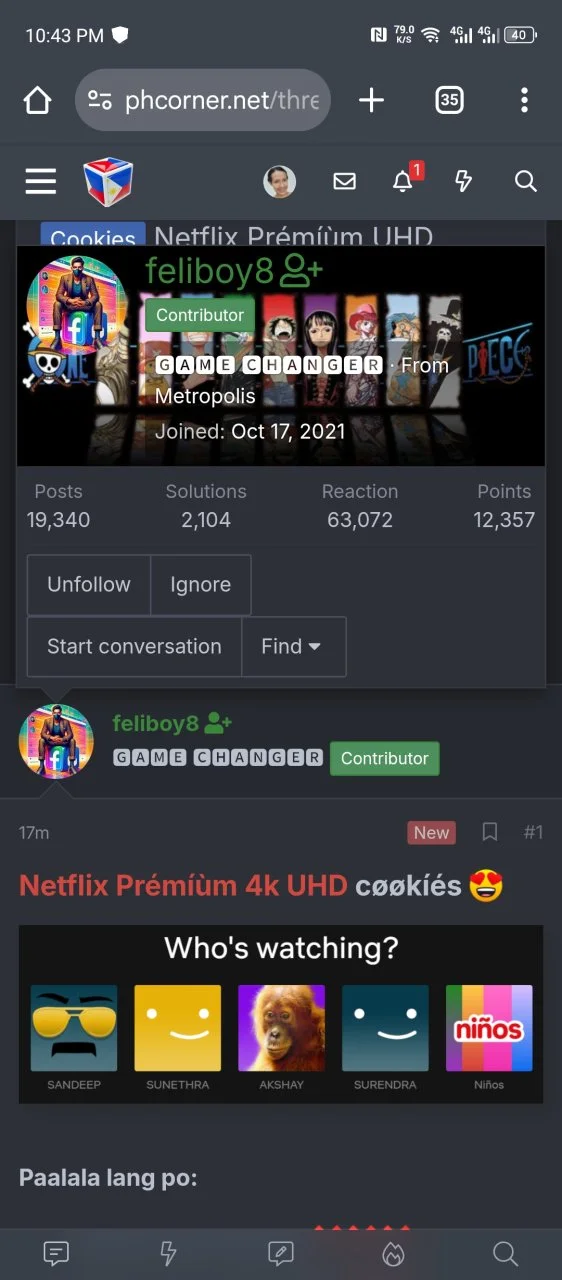
Task: Open the what's new lightning icon in header
Action: [x=463, y=181]
